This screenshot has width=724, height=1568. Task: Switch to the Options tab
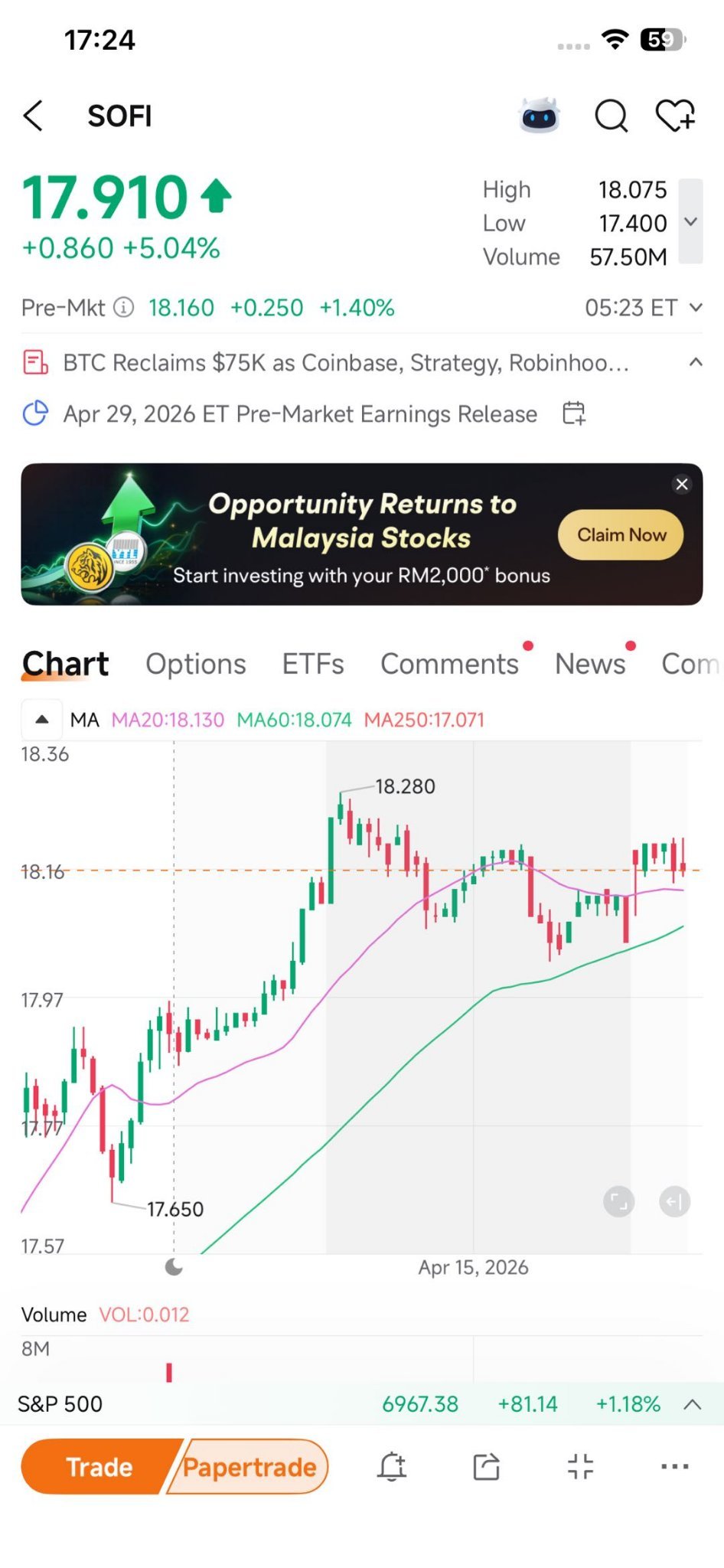pyautogui.click(x=196, y=664)
